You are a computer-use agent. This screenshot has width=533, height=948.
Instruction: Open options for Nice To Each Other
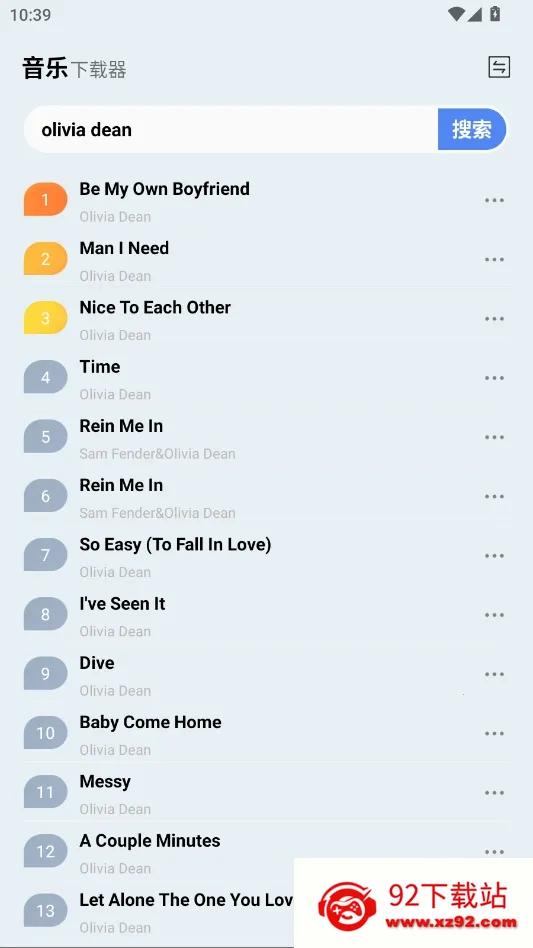[494, 319]
